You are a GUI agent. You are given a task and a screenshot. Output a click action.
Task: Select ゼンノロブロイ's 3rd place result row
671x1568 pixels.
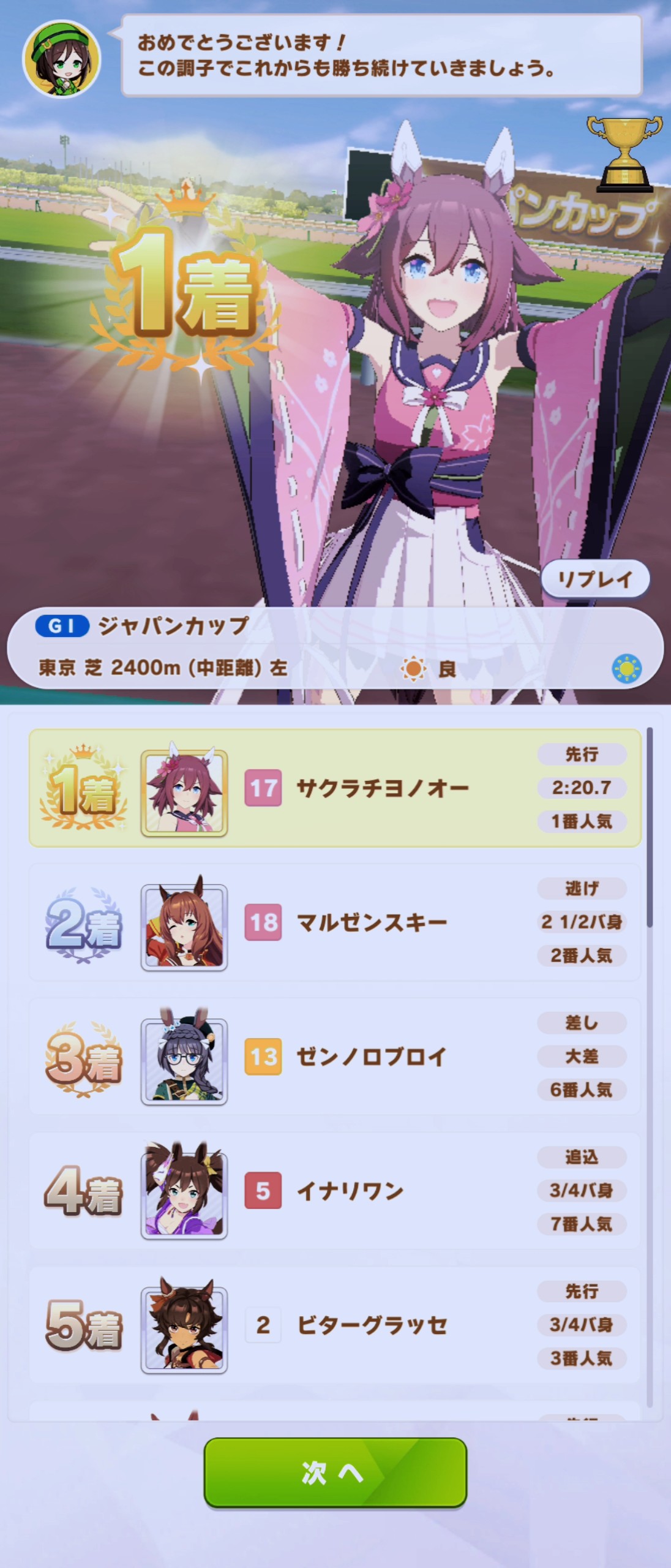[x=335, y=1057]
